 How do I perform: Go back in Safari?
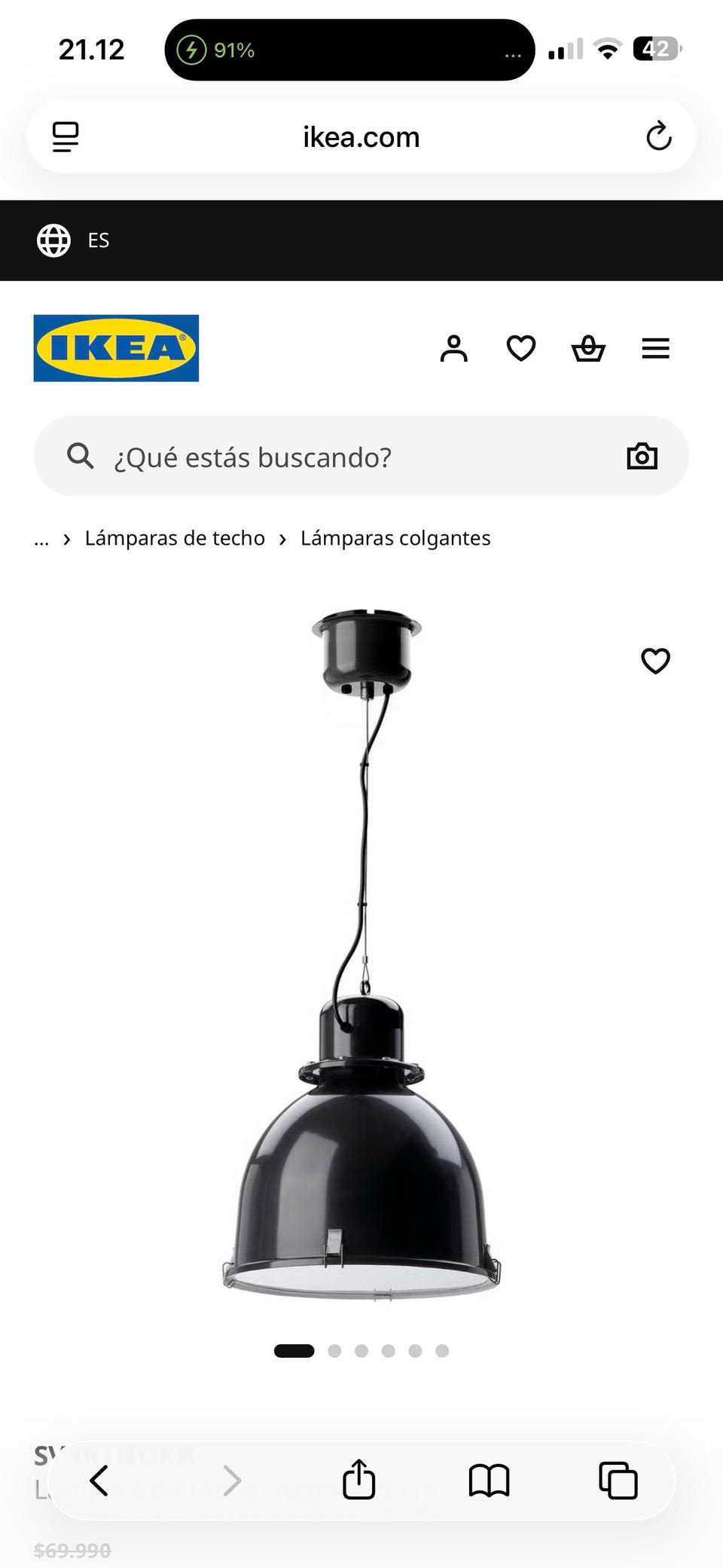(x=99, y=1481)
